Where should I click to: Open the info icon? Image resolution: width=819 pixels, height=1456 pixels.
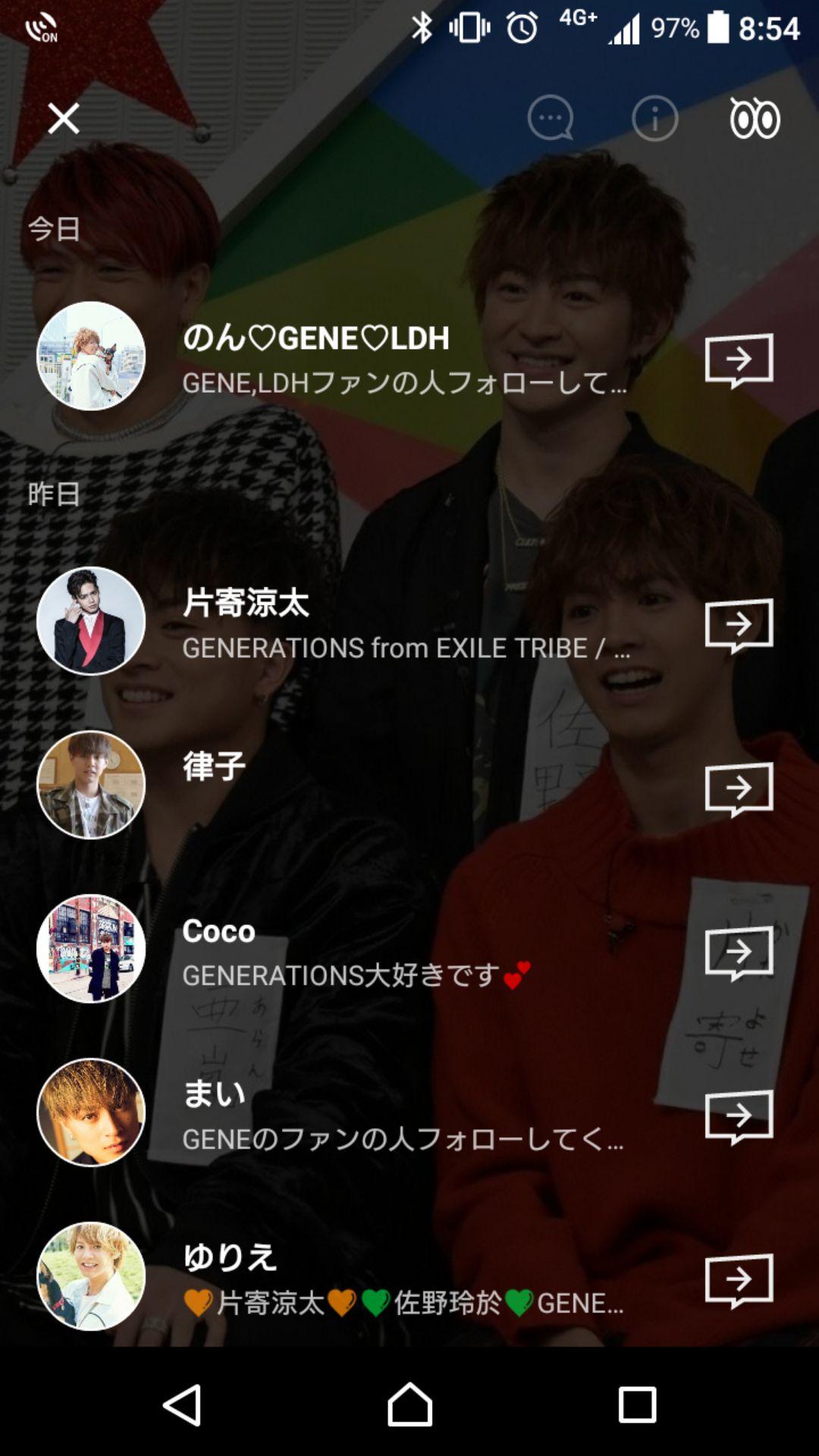(654, 118)
